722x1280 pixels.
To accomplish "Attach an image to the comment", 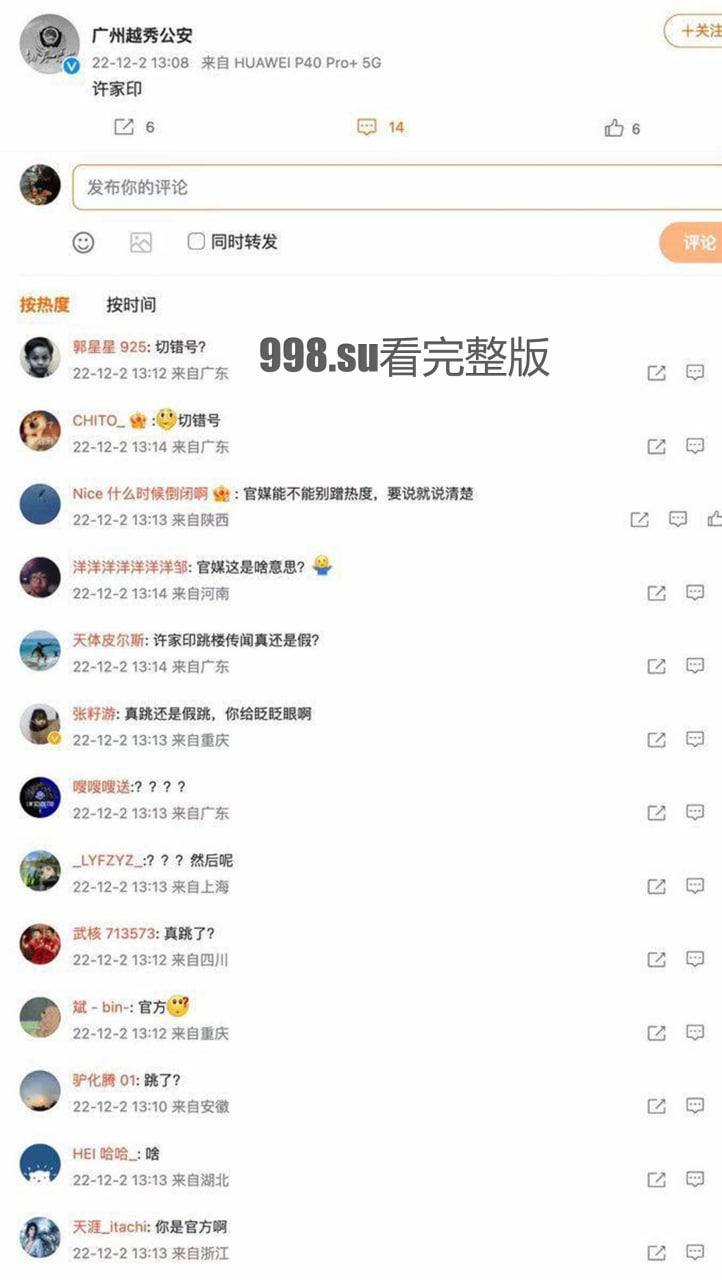I will [x=141, y=242].
